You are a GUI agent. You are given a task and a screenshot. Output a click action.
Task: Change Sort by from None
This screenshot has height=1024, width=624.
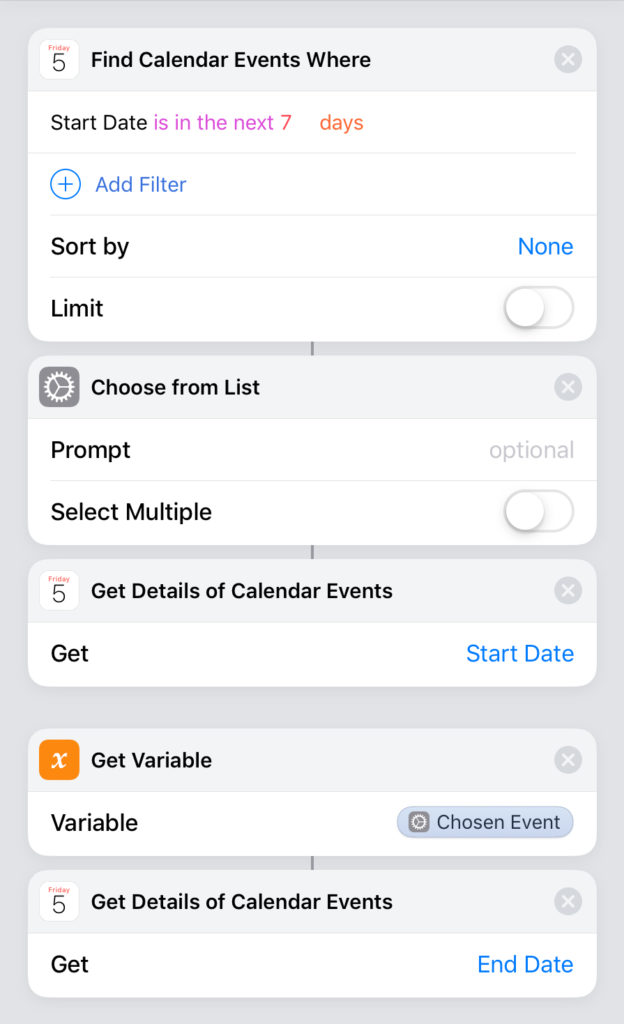[545, 246]
